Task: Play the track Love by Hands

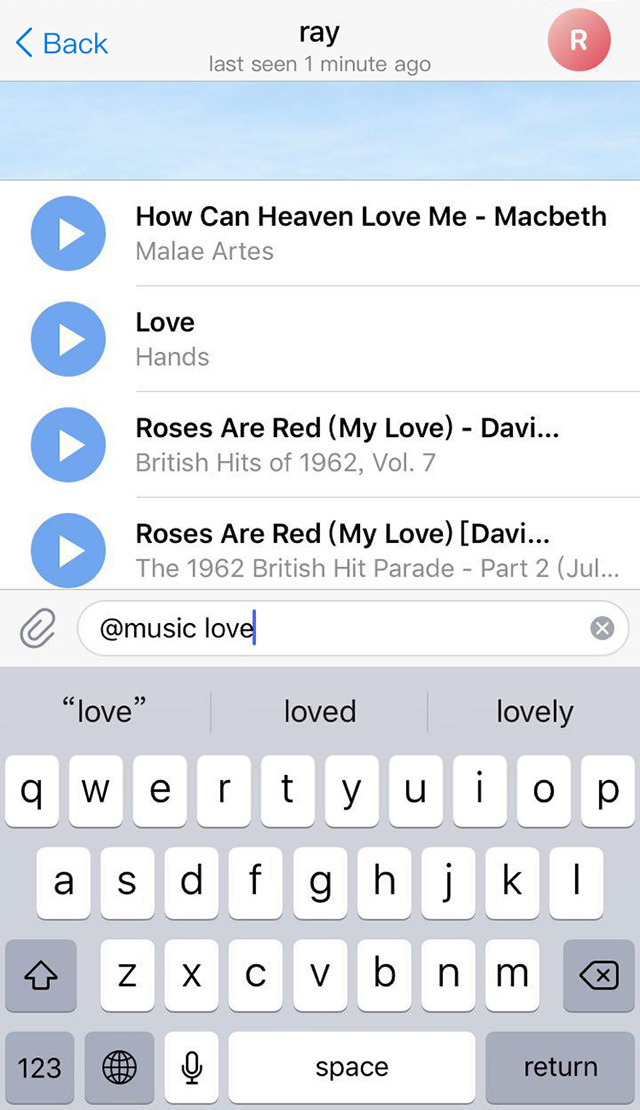Action: tap(68, 339)
